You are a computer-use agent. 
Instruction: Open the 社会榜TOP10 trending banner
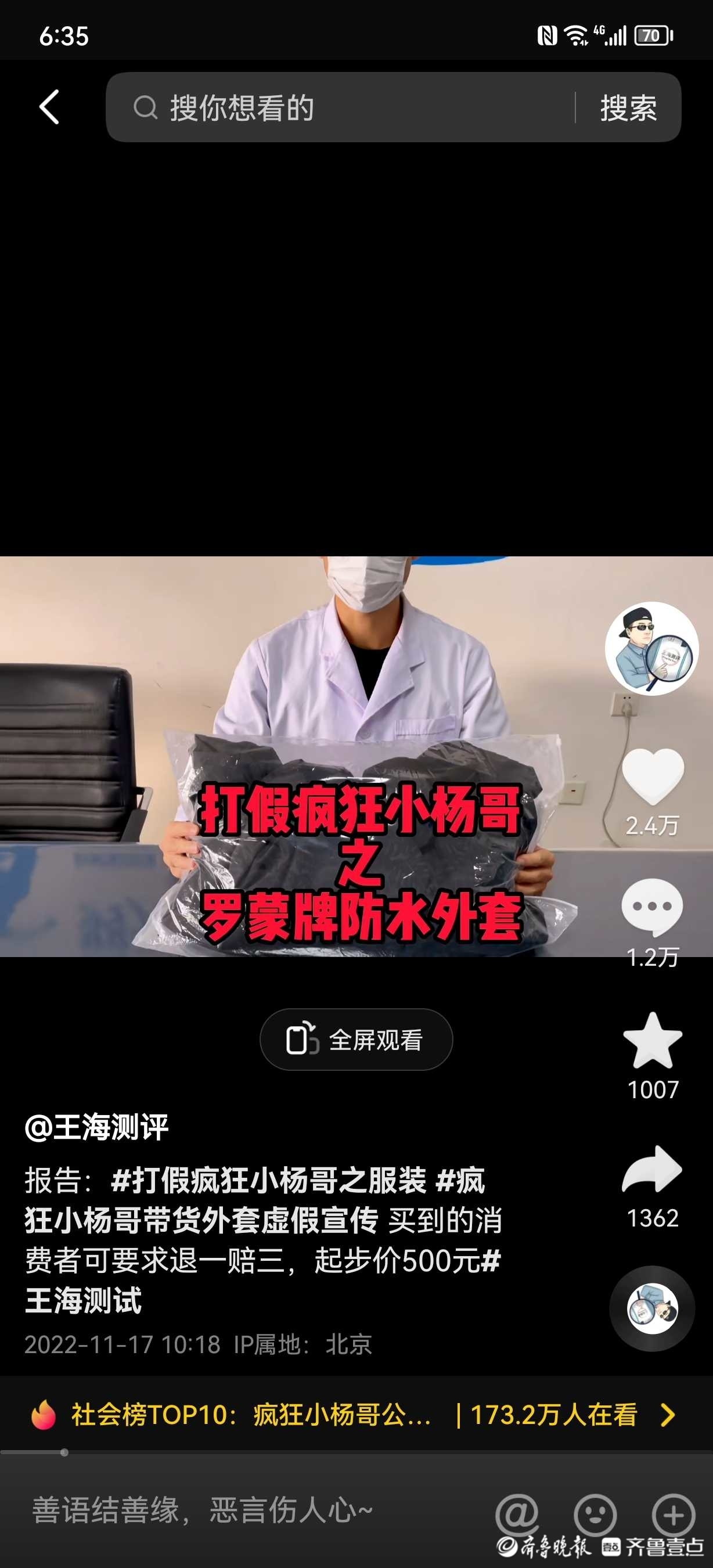pyautogui.click(x=353, y=1415)
